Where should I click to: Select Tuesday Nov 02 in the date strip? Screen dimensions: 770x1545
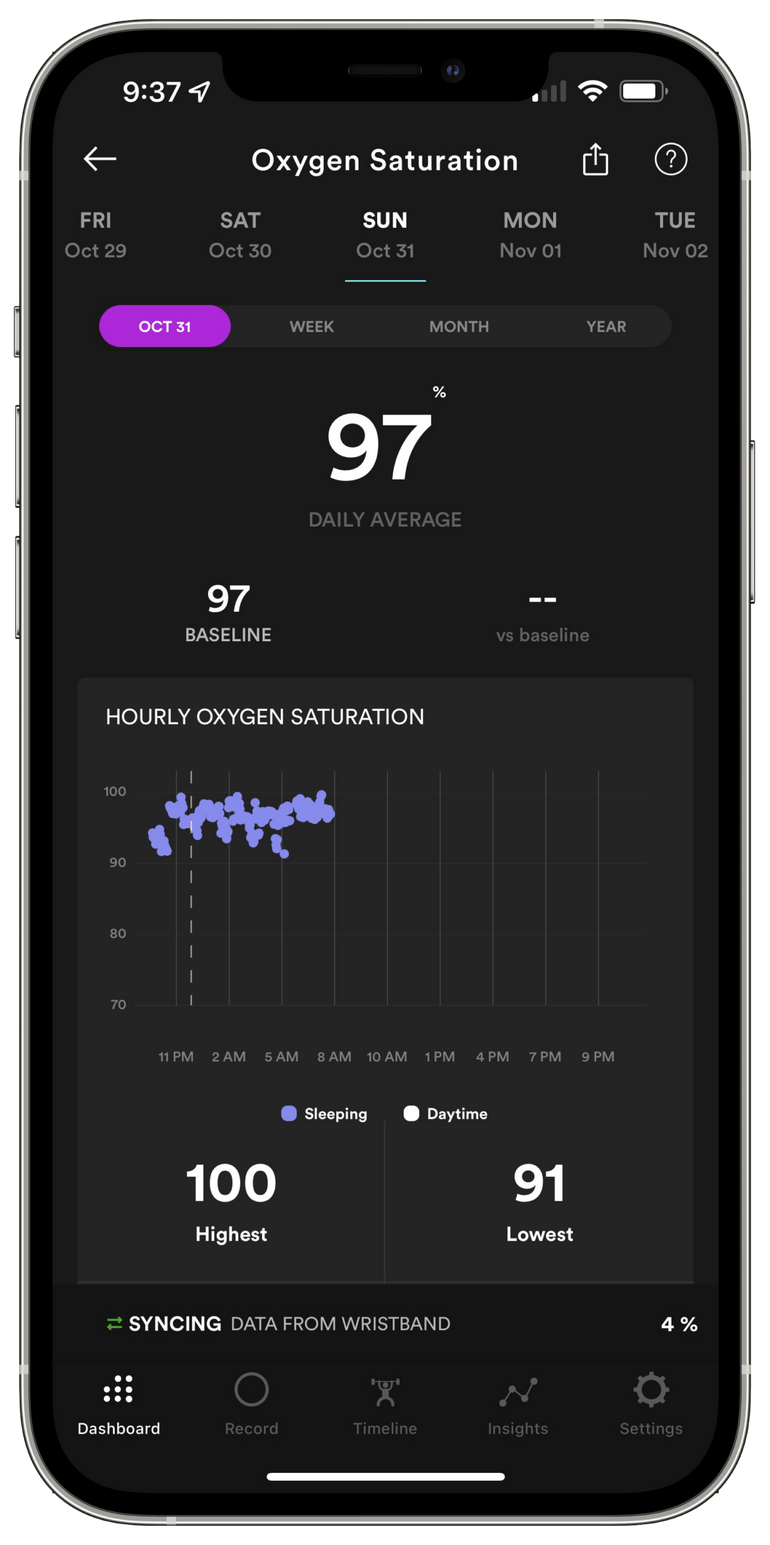[675, 235]
